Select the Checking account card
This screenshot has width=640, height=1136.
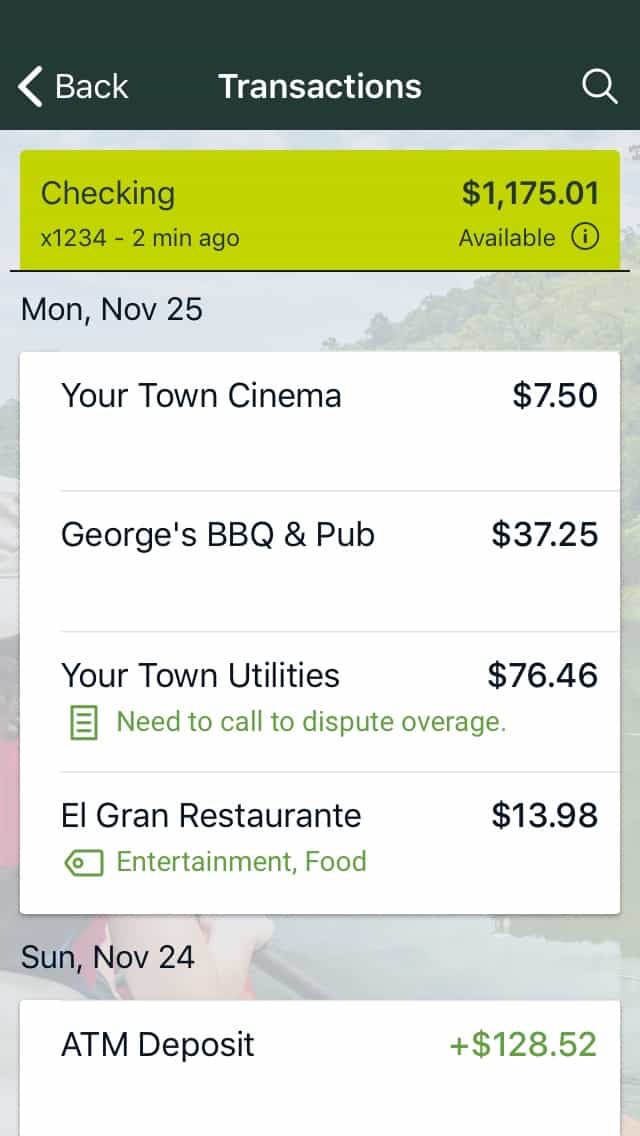tap(320, 209)
